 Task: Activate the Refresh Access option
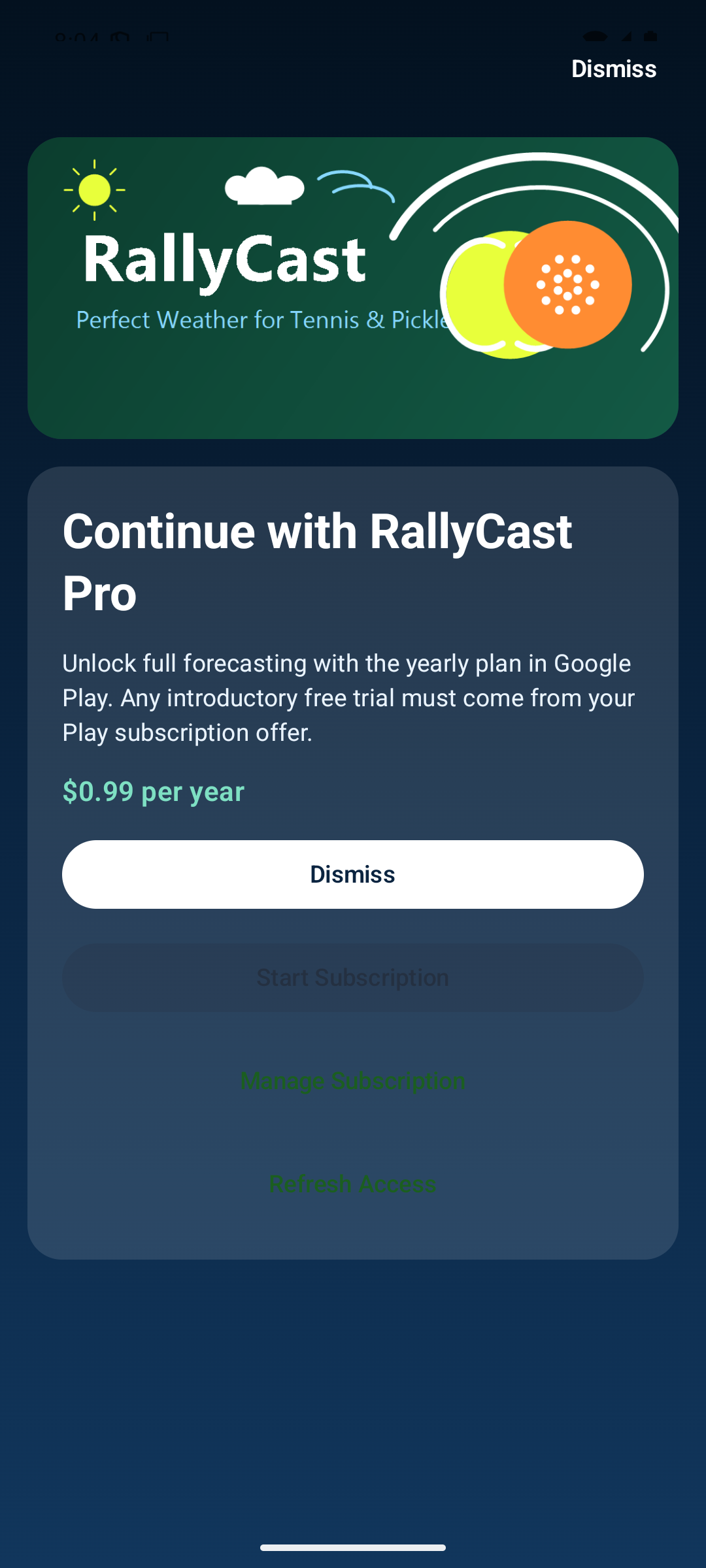coord(352,1184)
